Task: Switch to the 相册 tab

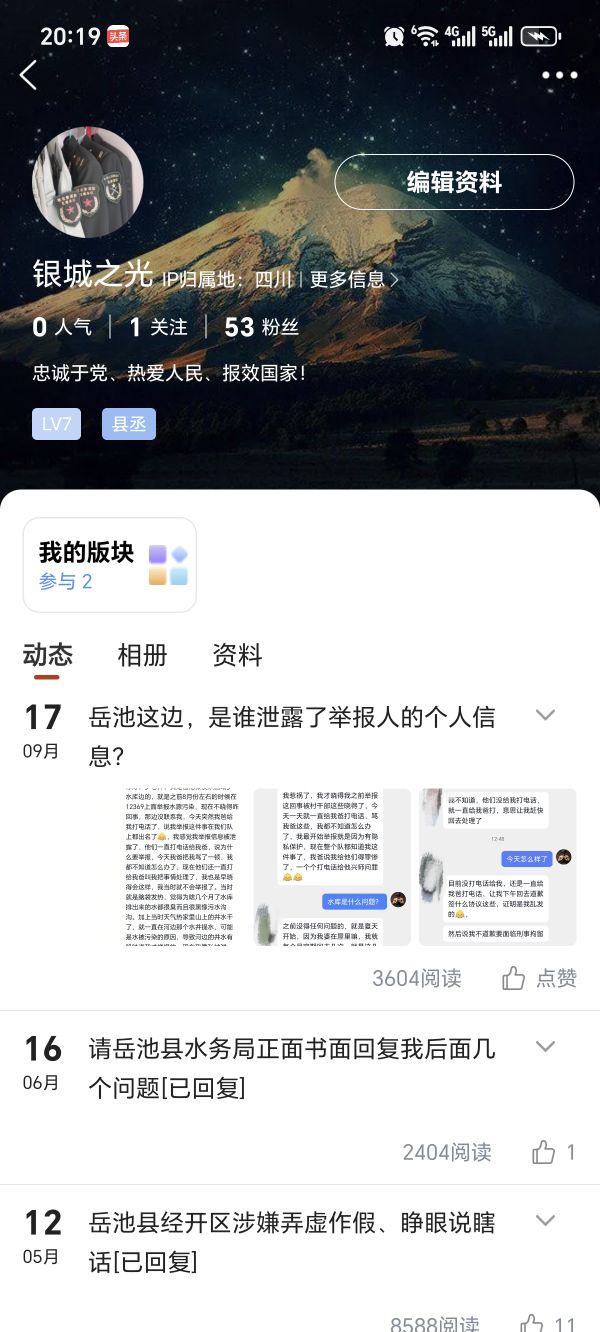Action: point(142,655)
